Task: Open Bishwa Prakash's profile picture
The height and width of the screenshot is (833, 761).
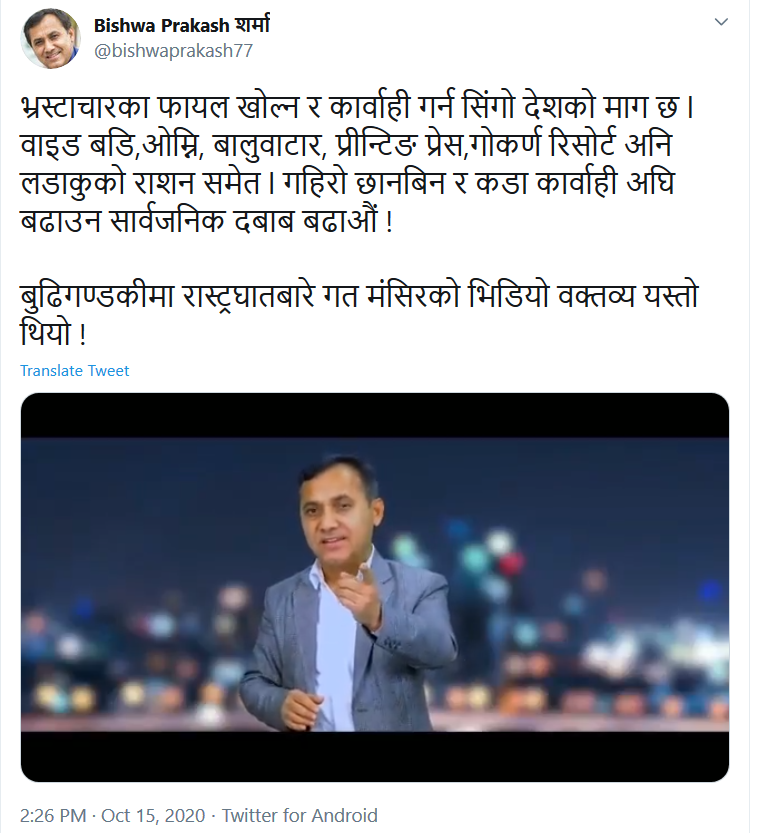Action: point(51,38)
